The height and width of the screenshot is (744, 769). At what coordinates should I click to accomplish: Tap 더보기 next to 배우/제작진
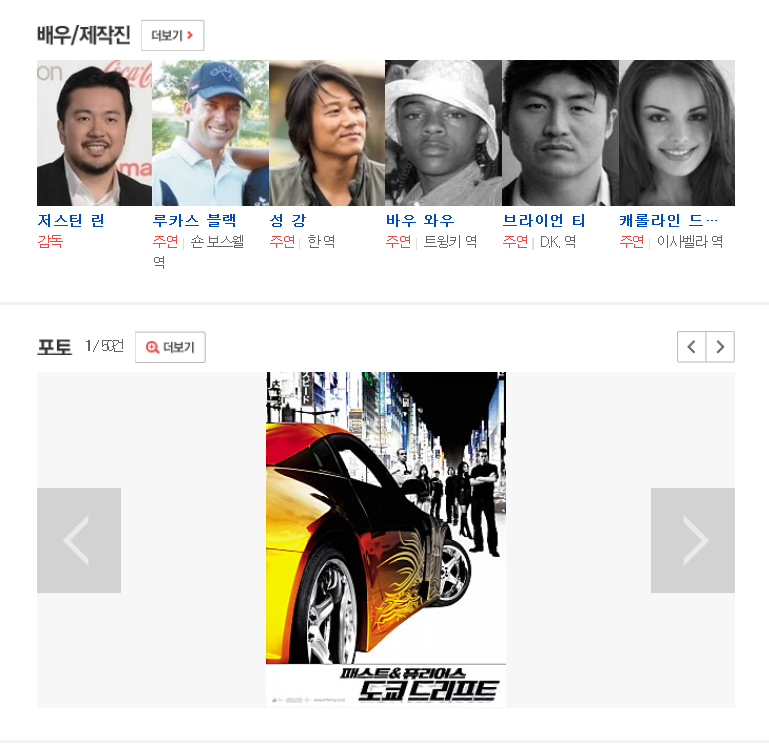coord(172,35)
